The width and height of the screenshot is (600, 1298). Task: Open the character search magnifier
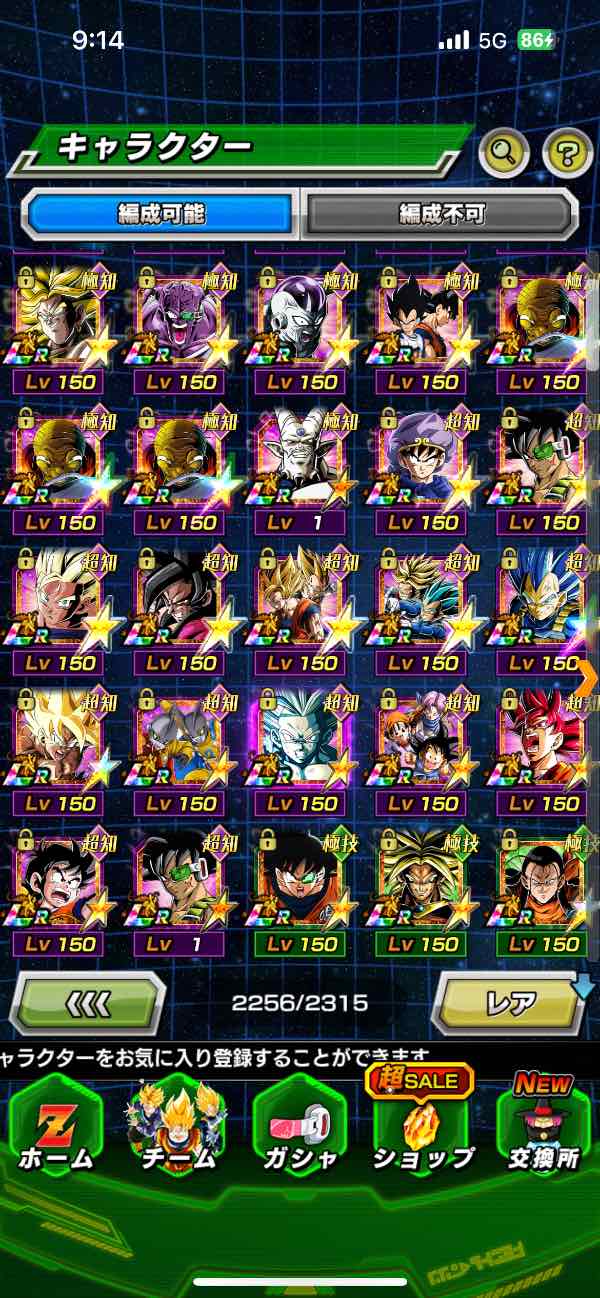tap(504, 153)
